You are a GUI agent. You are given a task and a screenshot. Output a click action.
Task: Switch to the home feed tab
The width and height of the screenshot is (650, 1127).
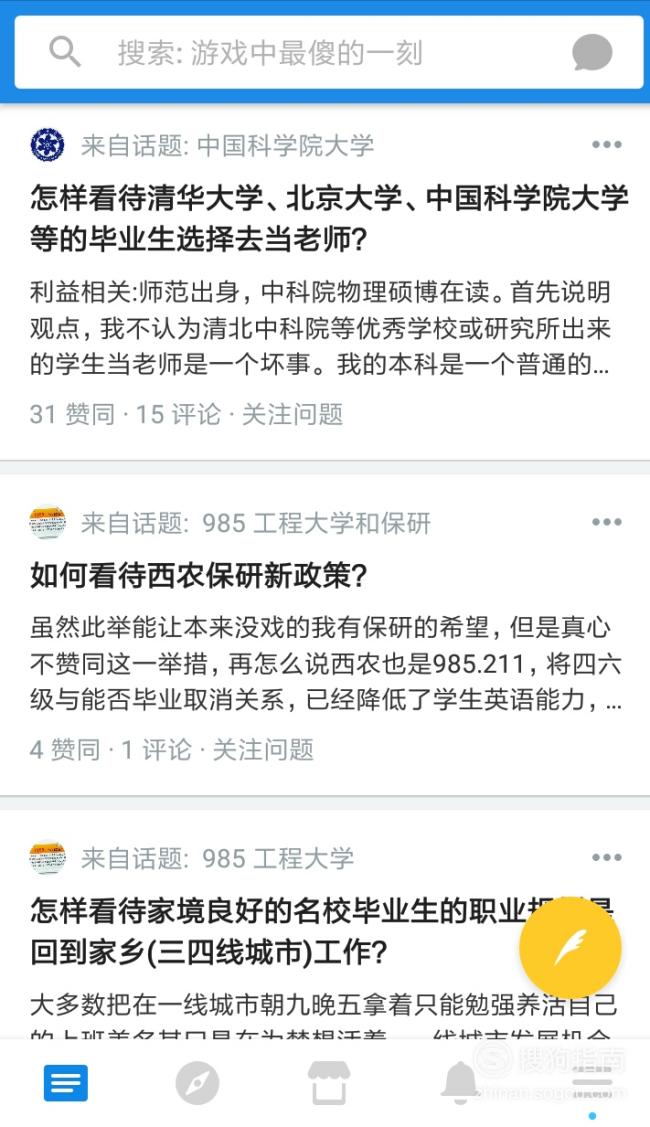[66, 1082]
